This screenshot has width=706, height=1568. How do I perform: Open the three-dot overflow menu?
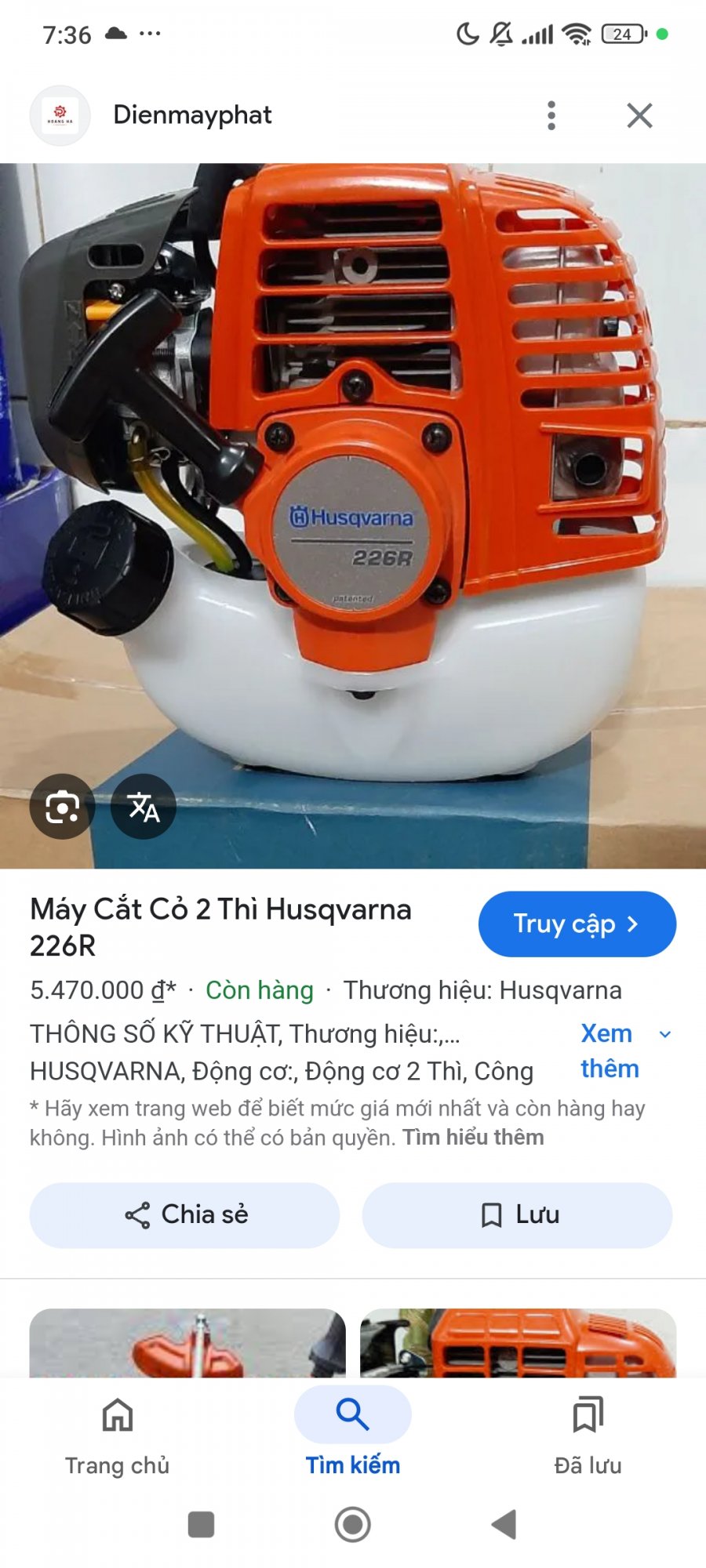[x=551, y=115]
